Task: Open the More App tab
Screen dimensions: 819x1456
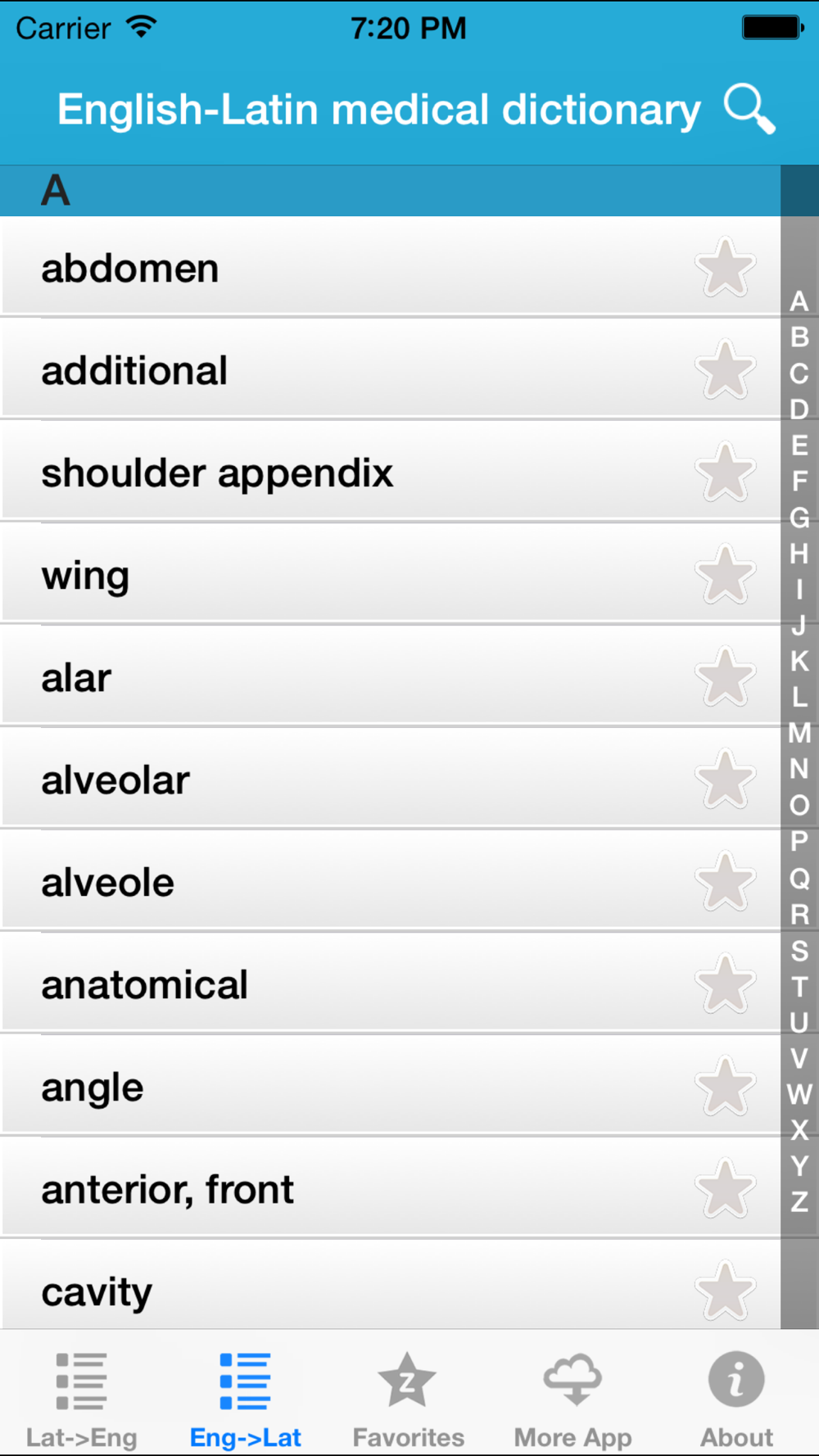Action: click(x=572, y=1399)
